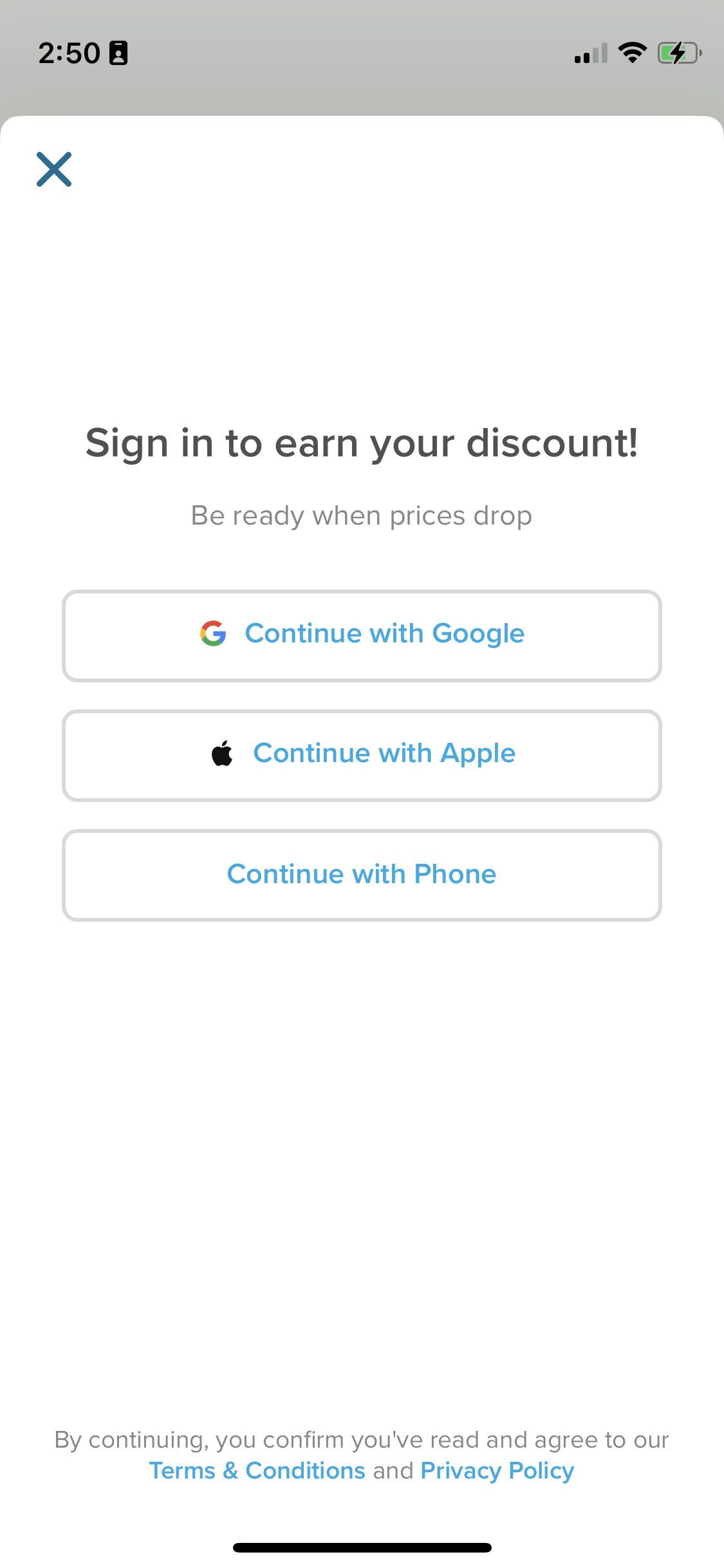The width and height of the screenshot is (724, 1568).
Task: Open the Terms & Conditions link
Action: 257,1470
